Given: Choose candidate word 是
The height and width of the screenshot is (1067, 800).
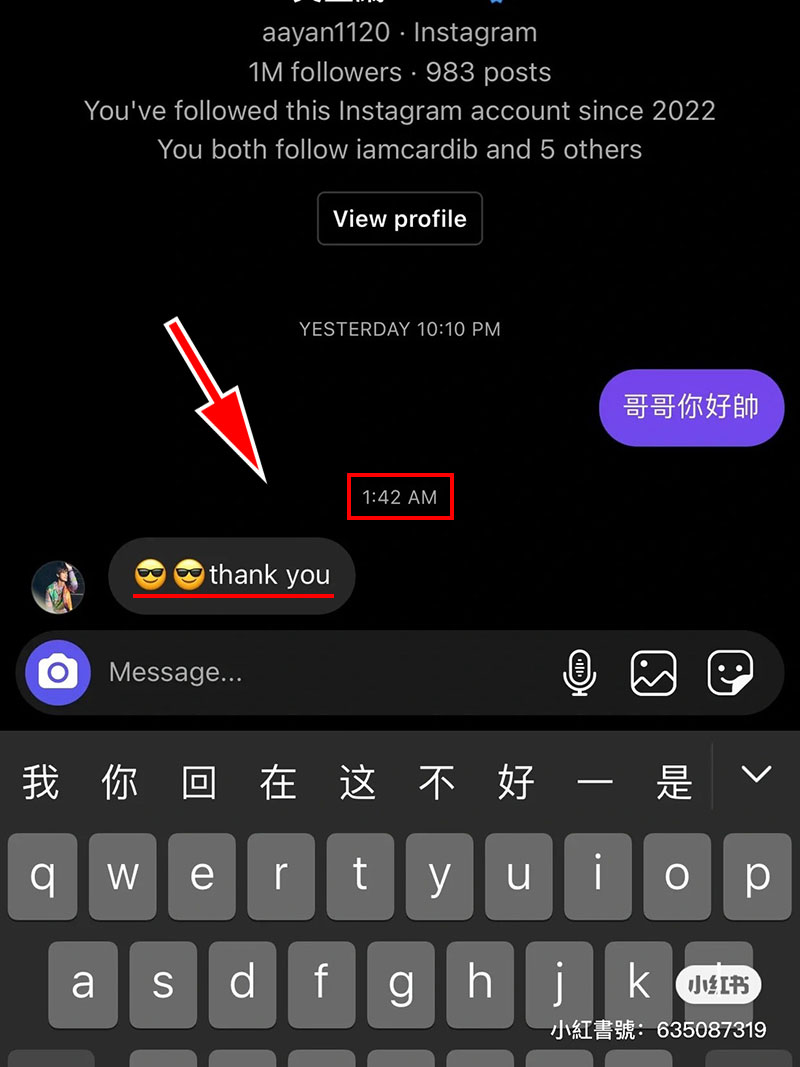Looking at the screenshot, I should [x=675, y=782].
